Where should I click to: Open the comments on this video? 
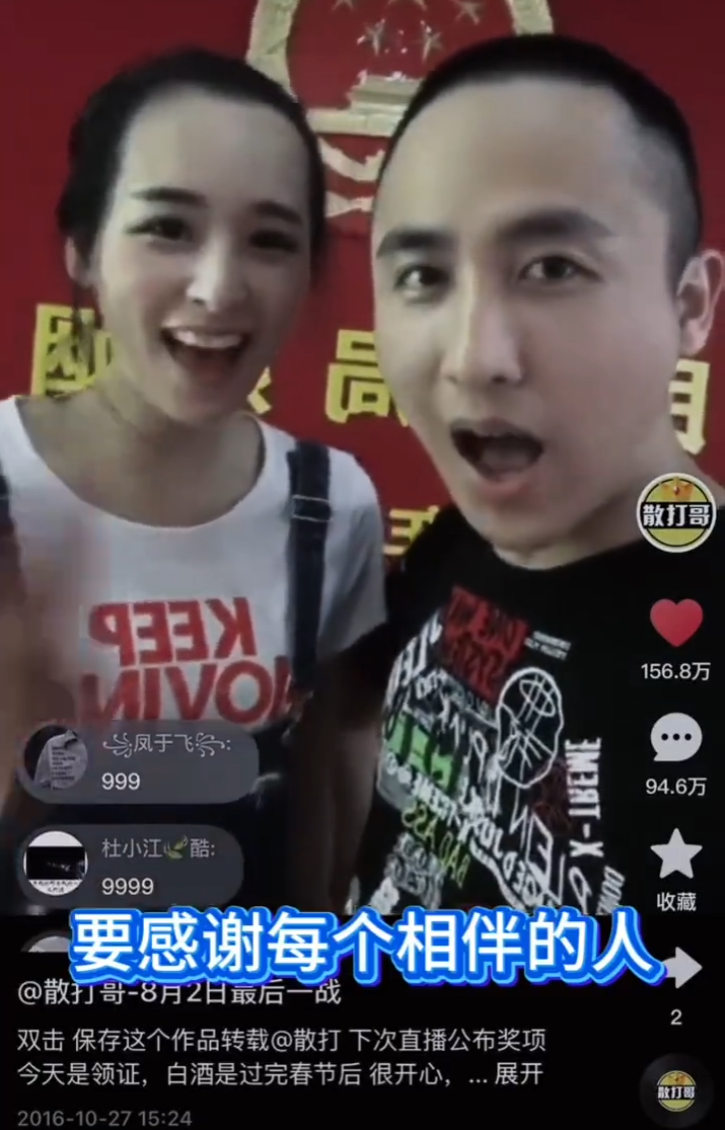pos(677,738)
